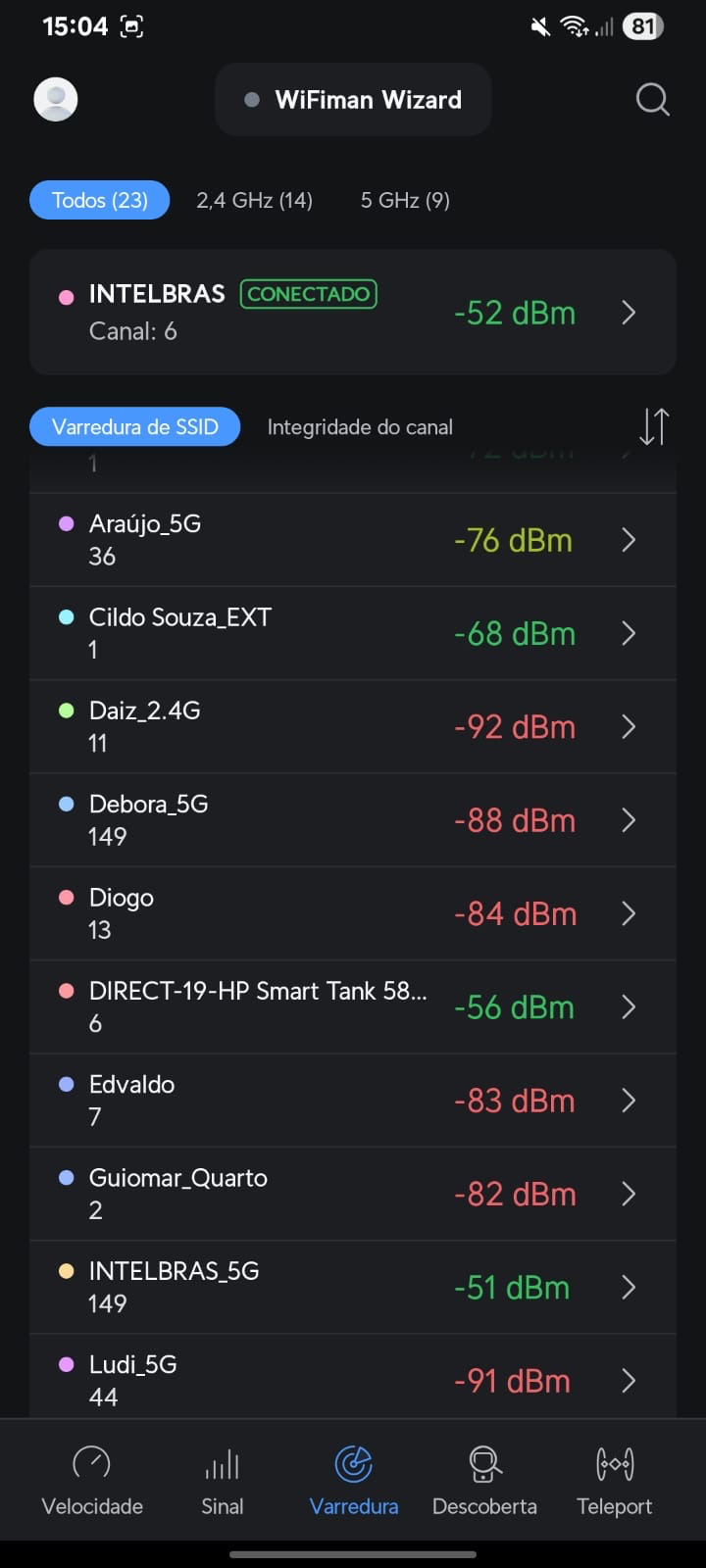Switch to the Sinal tab
706x1568 pixels.
tap(223, 1482)
